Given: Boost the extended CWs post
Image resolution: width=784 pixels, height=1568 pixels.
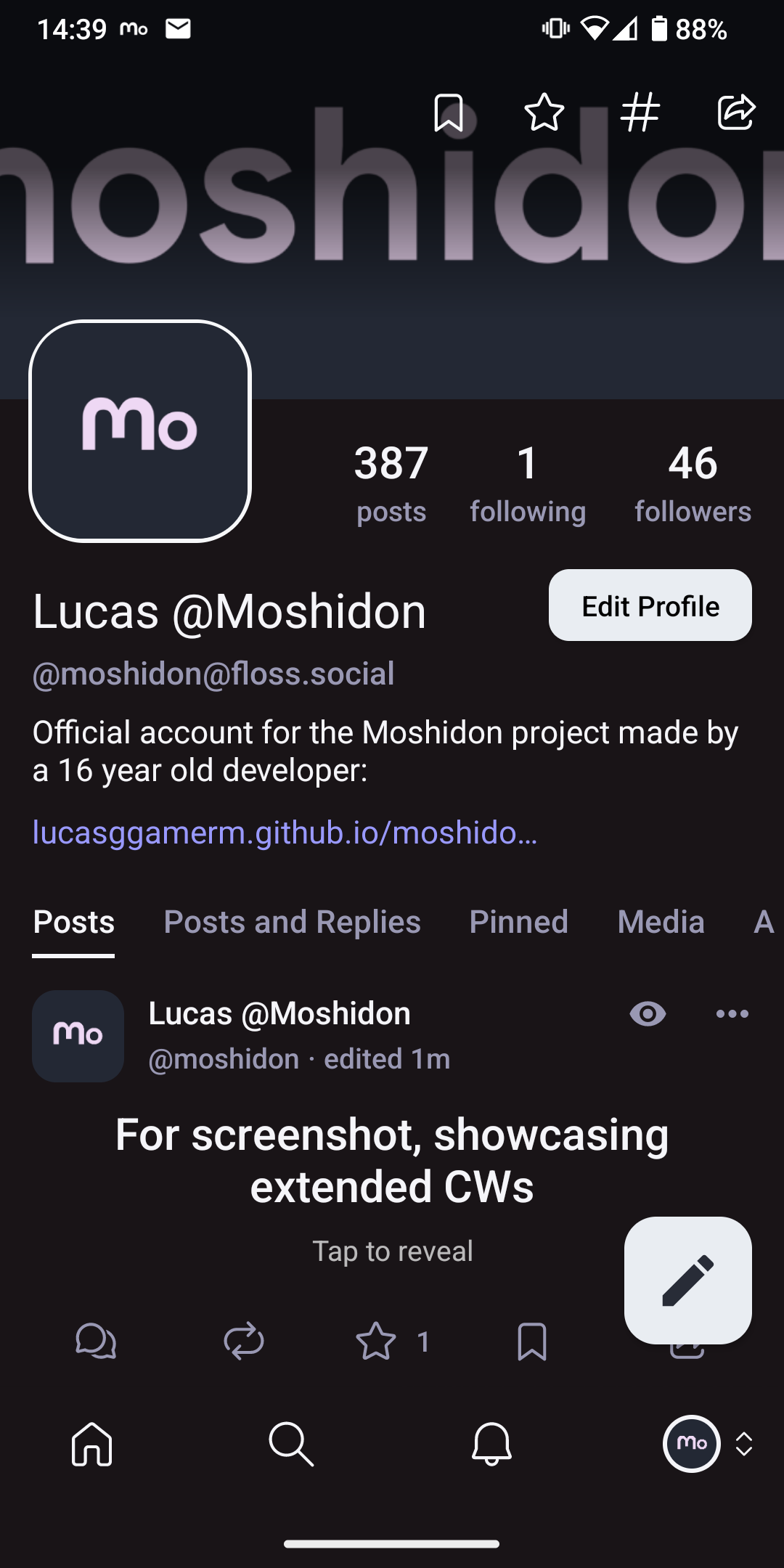Looking at the screenshot, I should [244, 1341].
